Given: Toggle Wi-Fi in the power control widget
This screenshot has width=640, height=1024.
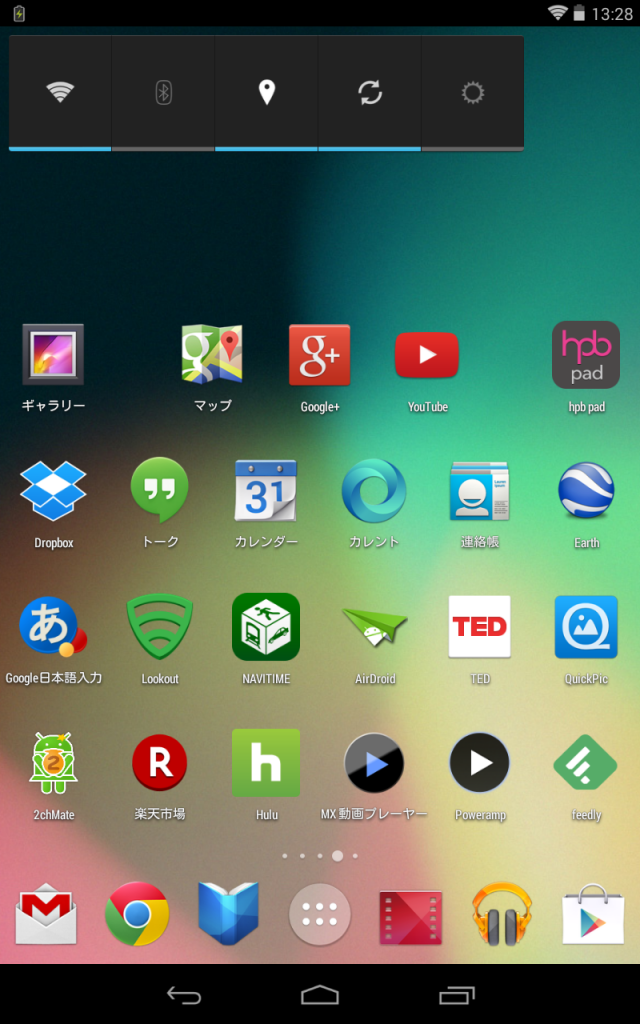Looking at the screenshot, I should point(60,93).
